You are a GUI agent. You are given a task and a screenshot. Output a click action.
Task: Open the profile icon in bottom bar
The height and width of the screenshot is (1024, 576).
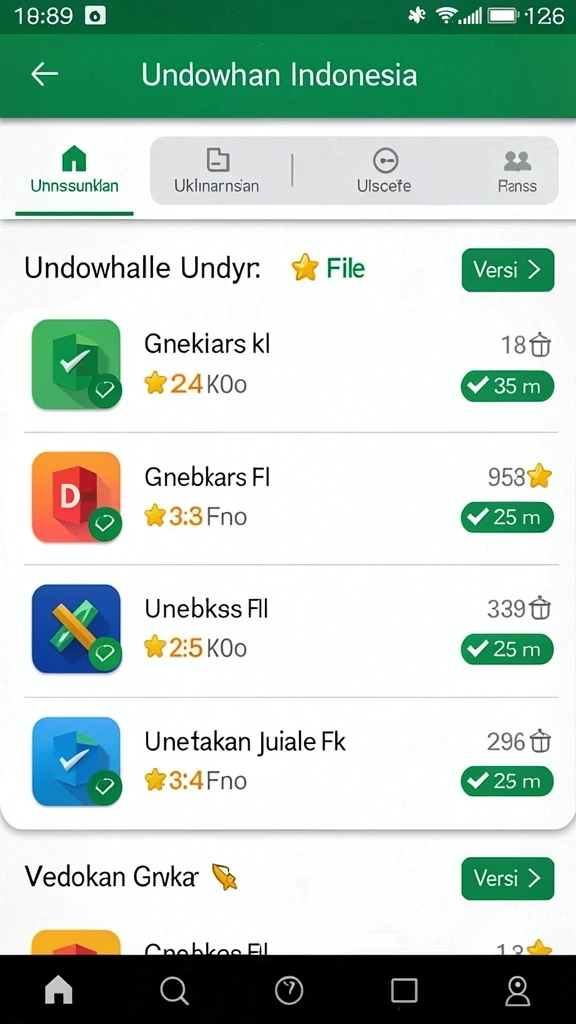(x=518, y=991)
